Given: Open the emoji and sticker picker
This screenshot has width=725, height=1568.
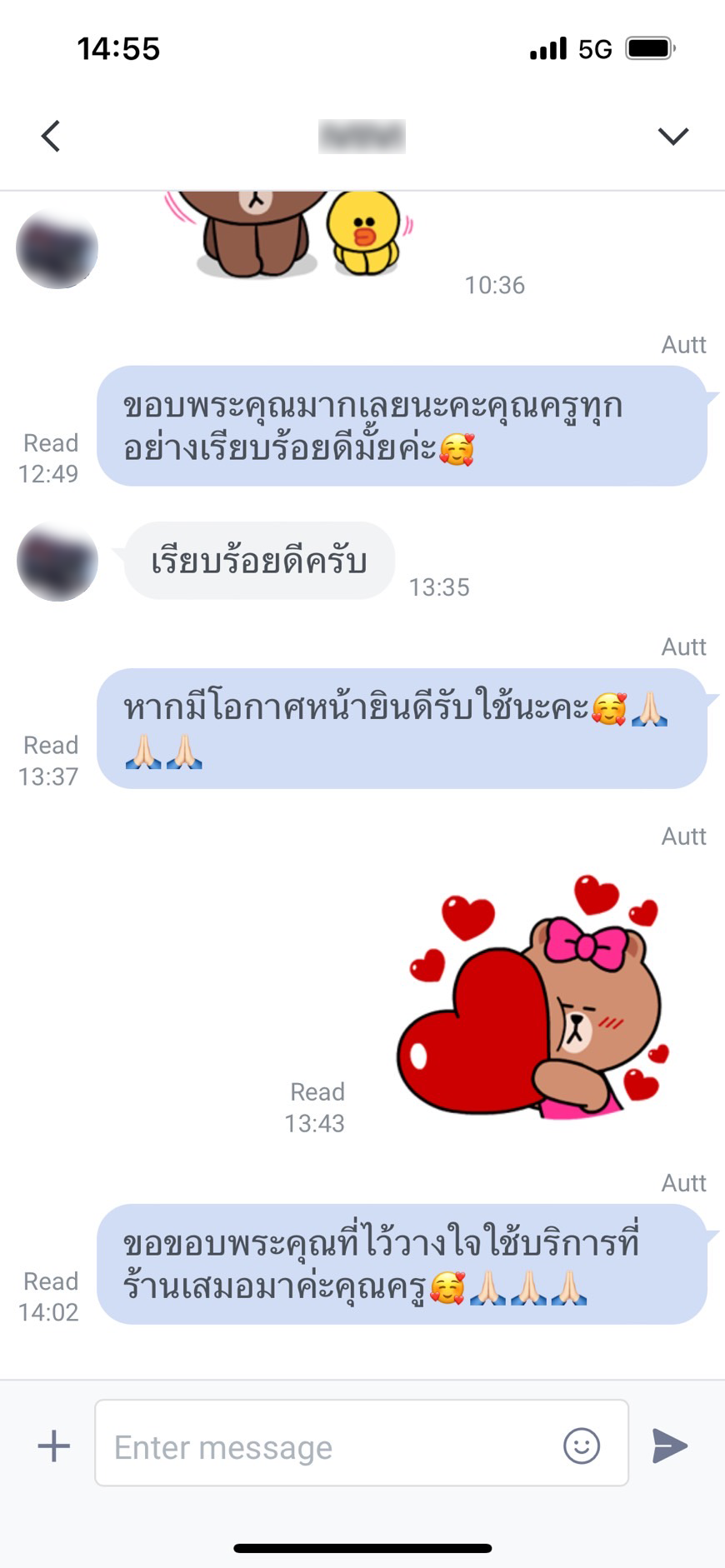Looking at the screenshot, I should [x=581, y=1446].
